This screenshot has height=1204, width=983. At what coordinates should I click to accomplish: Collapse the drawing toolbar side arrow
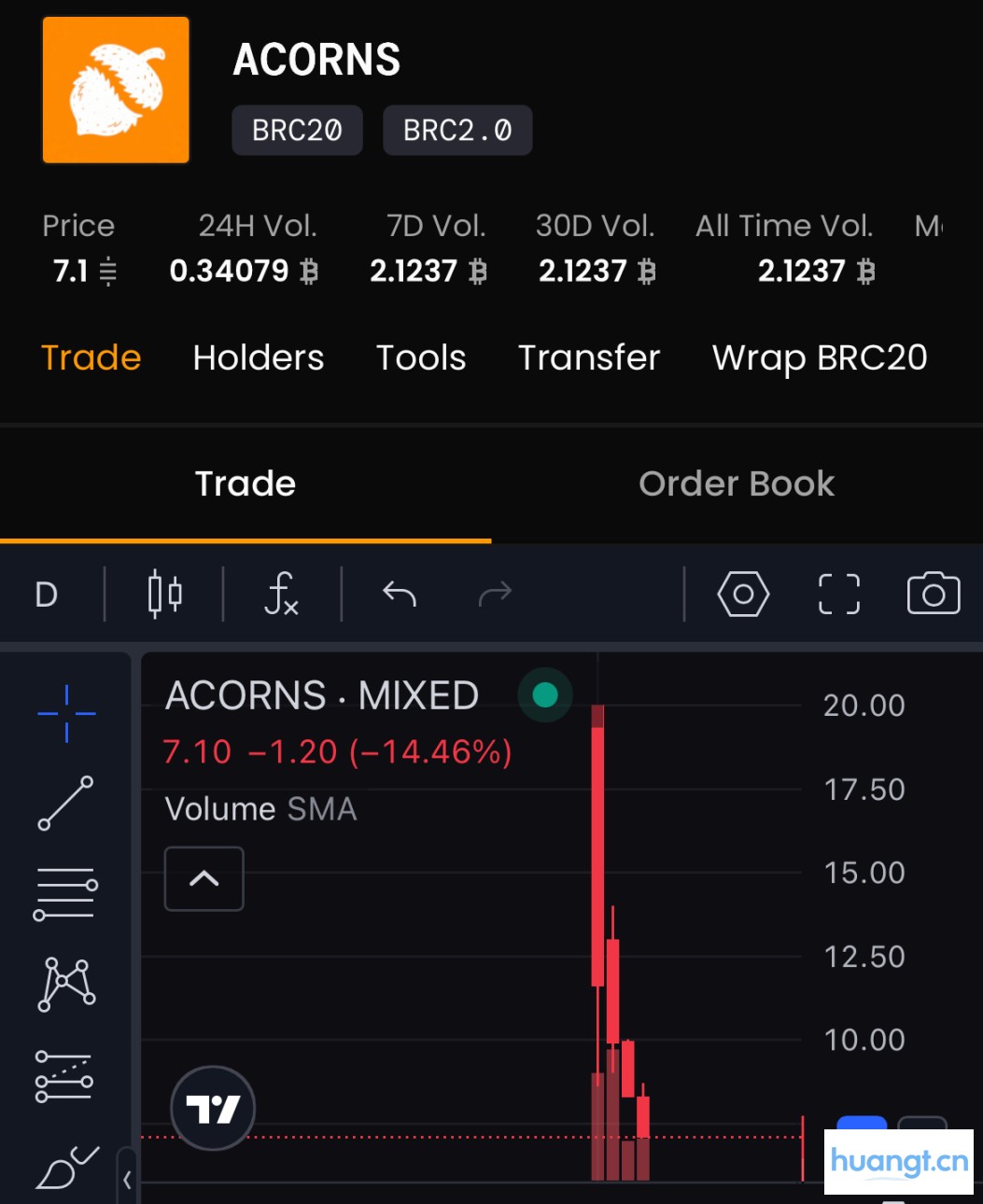127,1180
